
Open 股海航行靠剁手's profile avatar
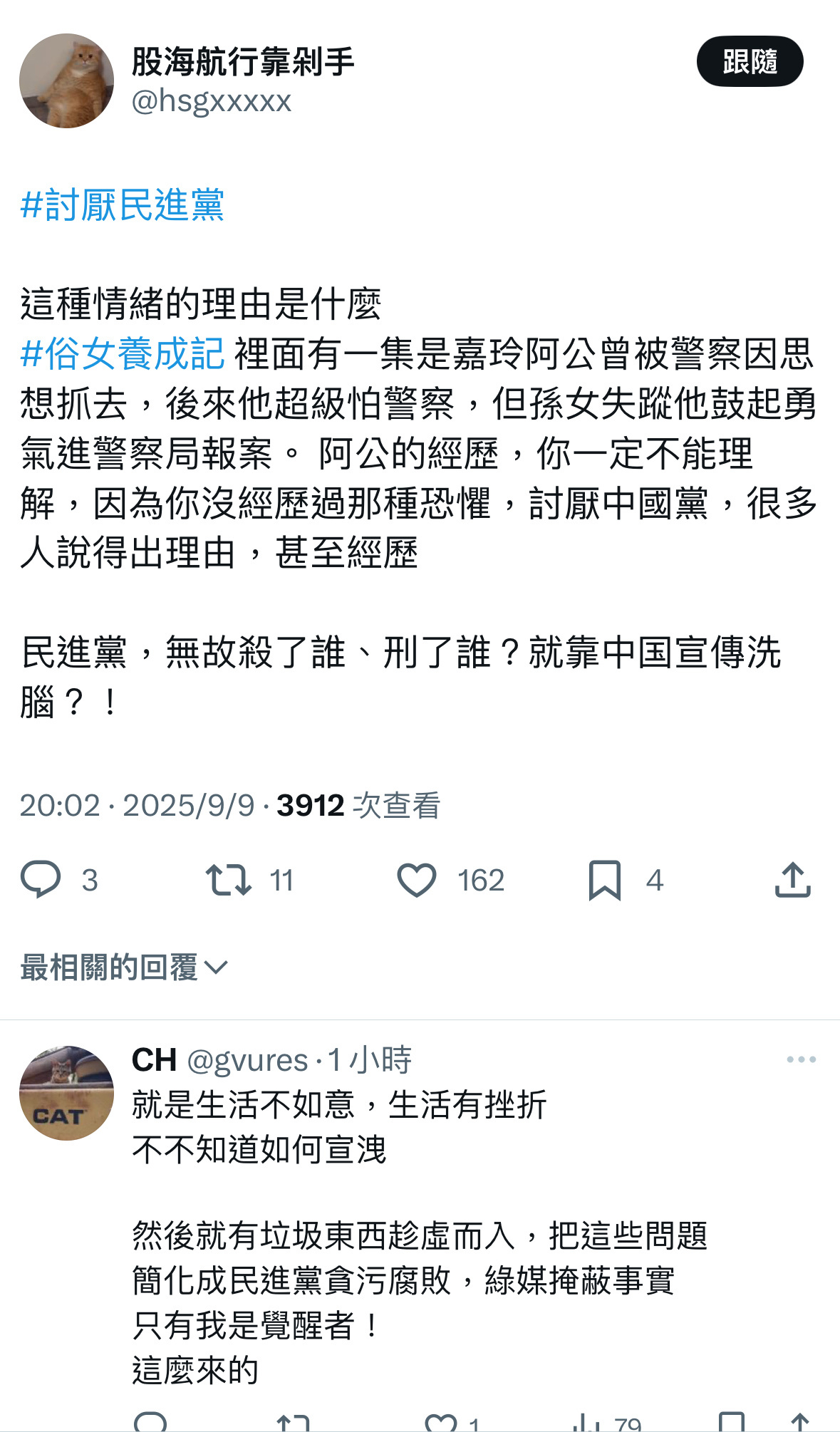[66, 81]
